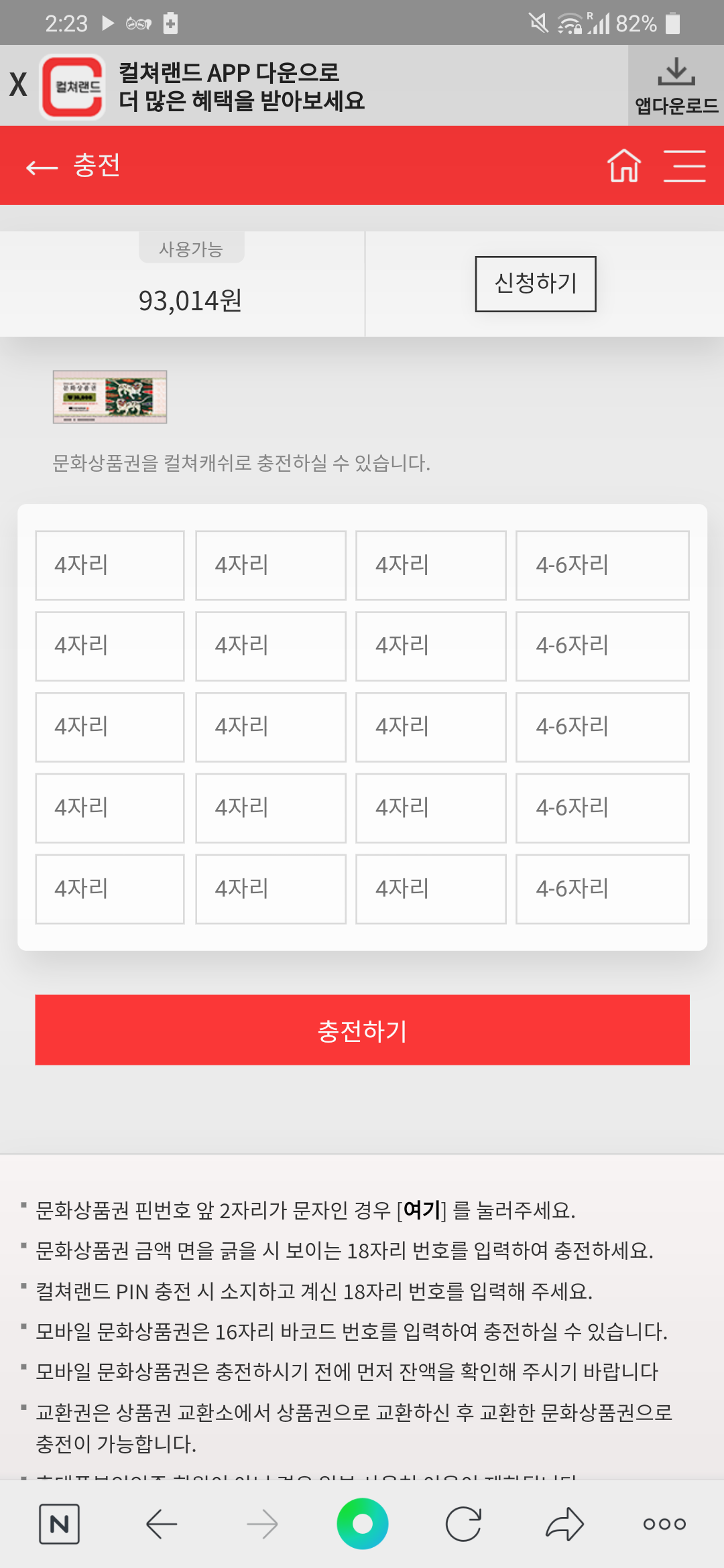Tap the 신청하기 button
The image size is (724, 1568).
[x=535, y=283]
